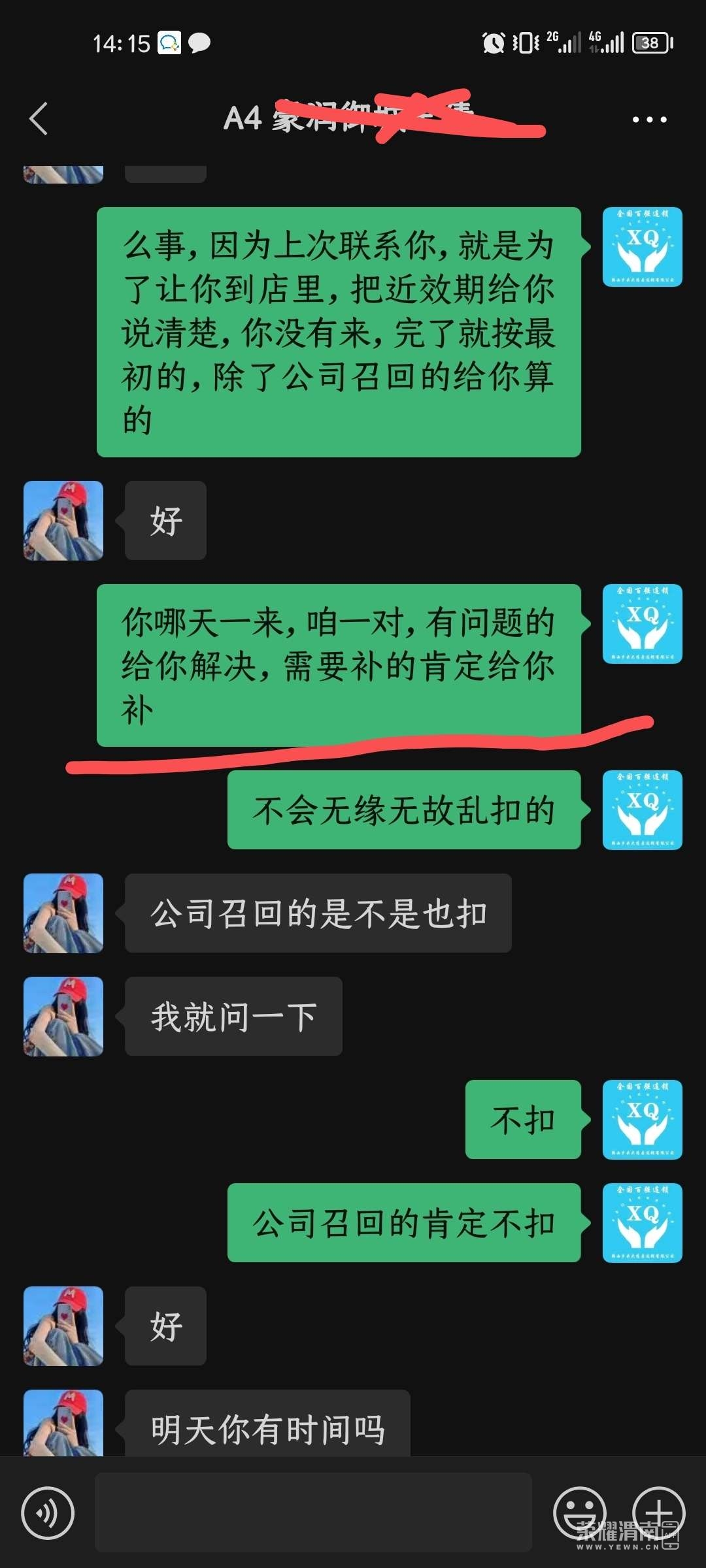Open XQ avatar next to '不扣' message

642,1120
